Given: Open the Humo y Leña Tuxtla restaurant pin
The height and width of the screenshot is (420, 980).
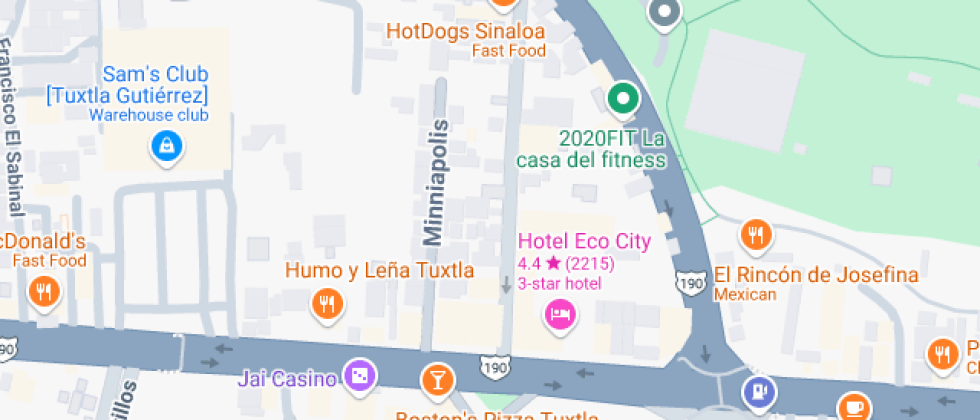Looking at the screenshot, I should pyautogui.click(x=326, y=303).
